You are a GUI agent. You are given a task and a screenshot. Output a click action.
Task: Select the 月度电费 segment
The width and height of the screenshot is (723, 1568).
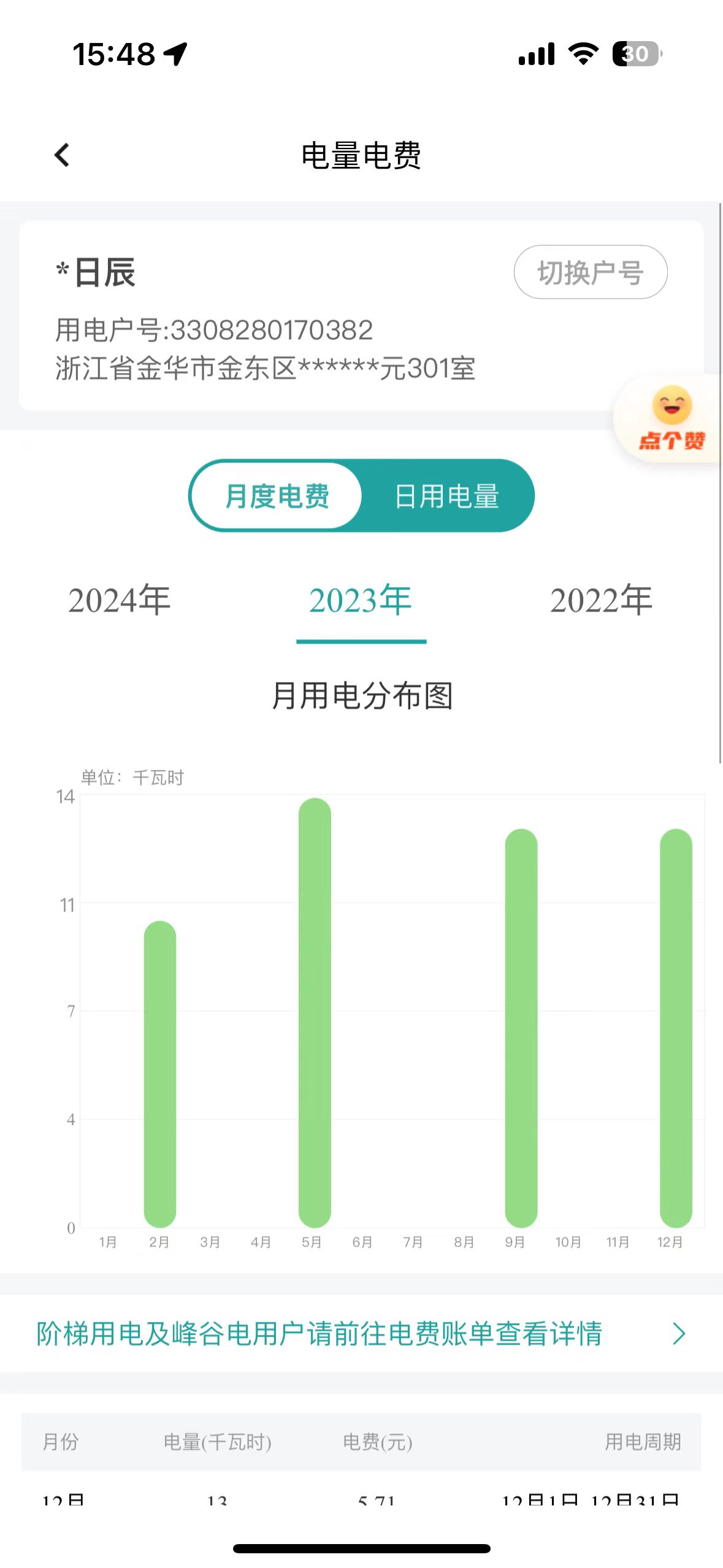point(277,496)
